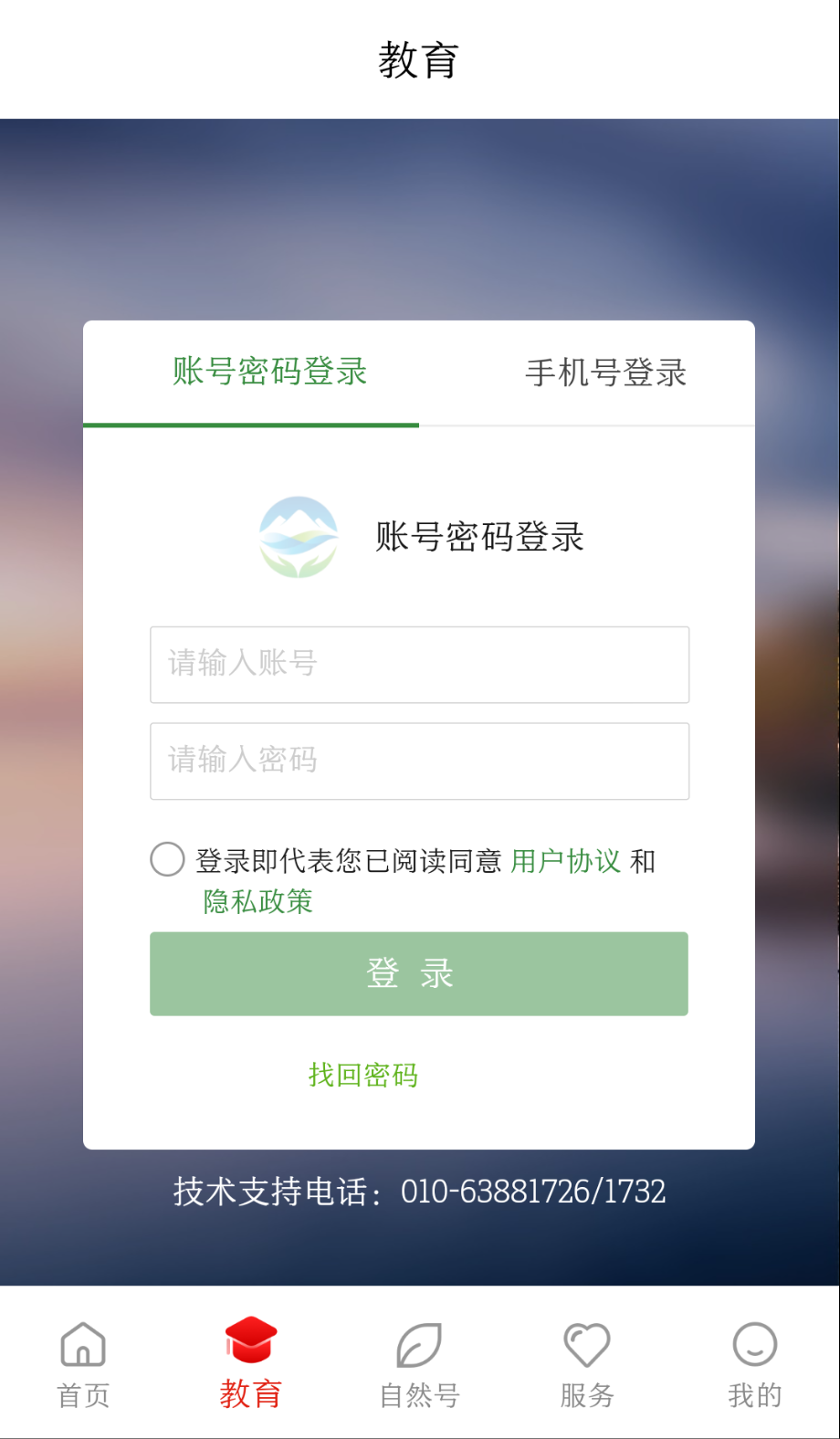This screenshot has height=1439, width=840.
Task: Click the mountain lake logo above the login form
Action: pos(297,537)
